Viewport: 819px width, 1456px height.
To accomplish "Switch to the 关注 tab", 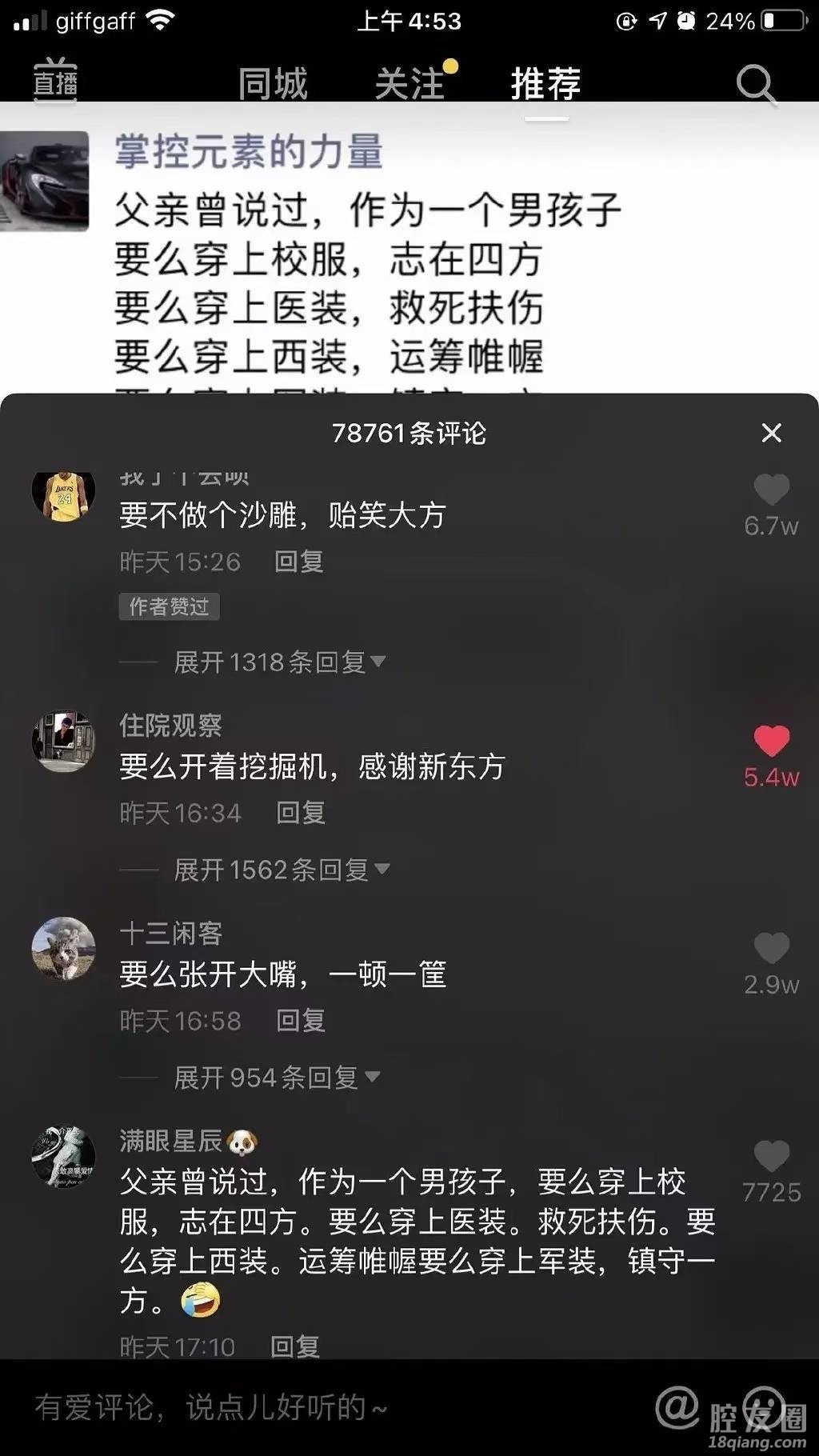I will tap(410, 84).
